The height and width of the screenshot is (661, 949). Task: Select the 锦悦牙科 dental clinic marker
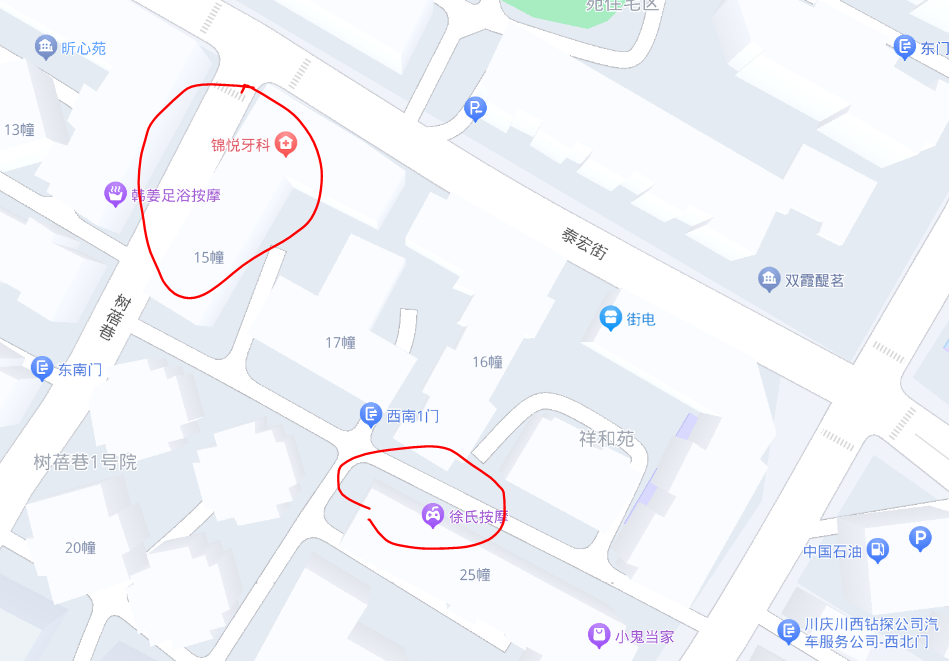(286, 144)
